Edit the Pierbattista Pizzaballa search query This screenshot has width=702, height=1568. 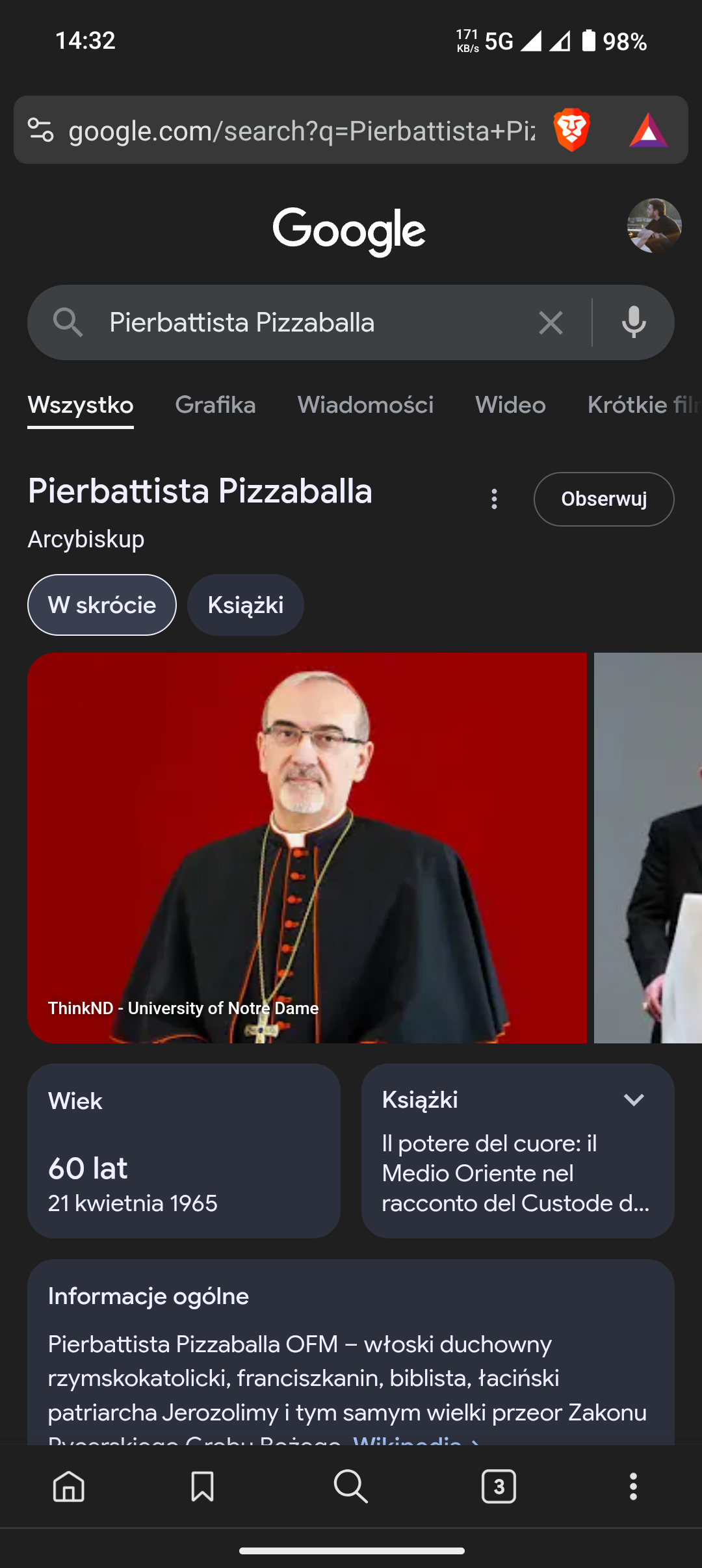(312, 322)
